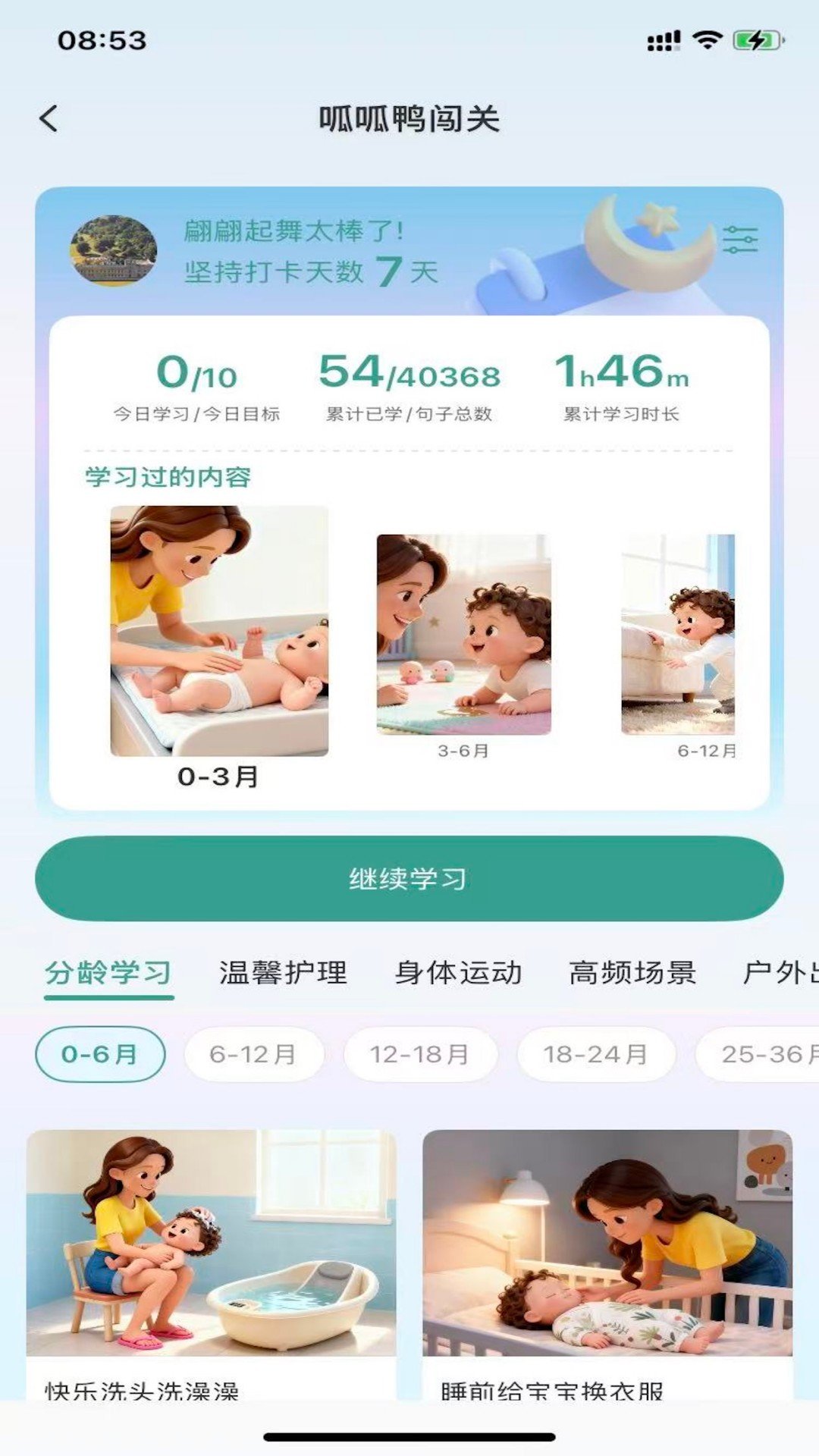
Task: Choose the 12-18月 age chip
Action: [x=420, y=1054]
